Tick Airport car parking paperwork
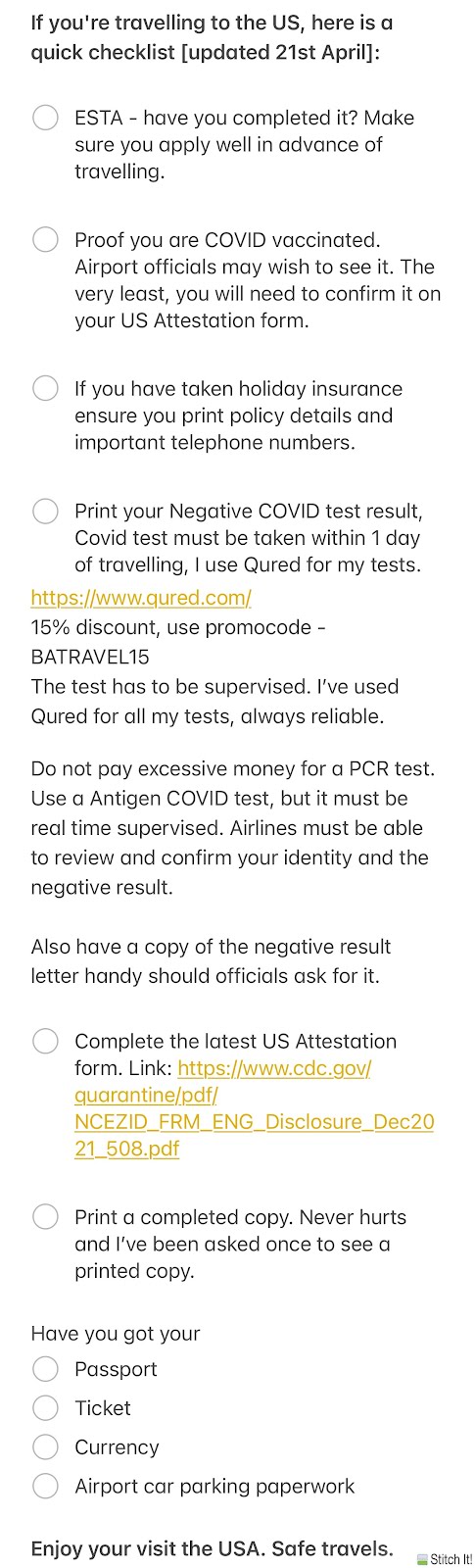The width and height of the screenshot is (475, 1568). 45,1486
